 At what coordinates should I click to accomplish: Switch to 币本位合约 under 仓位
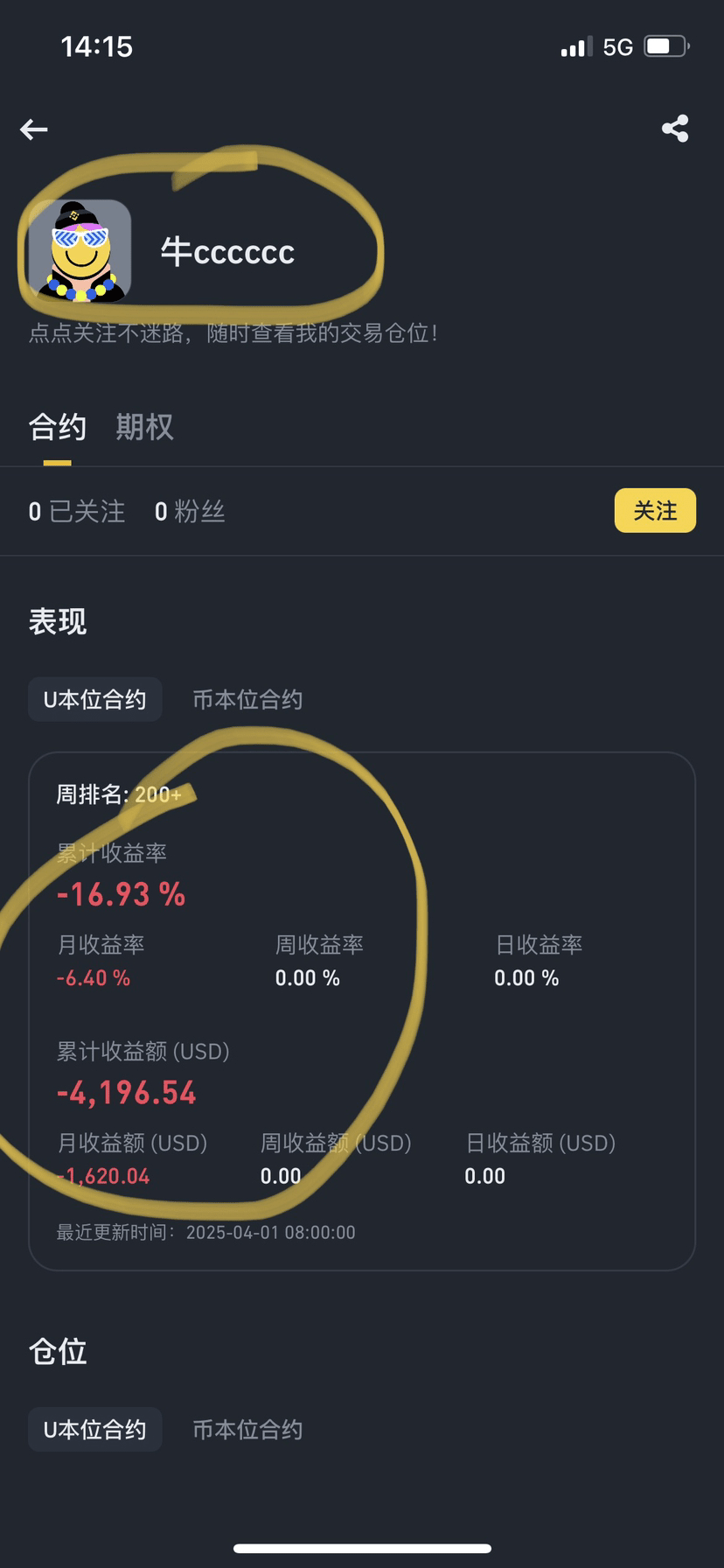(247, 1429)
